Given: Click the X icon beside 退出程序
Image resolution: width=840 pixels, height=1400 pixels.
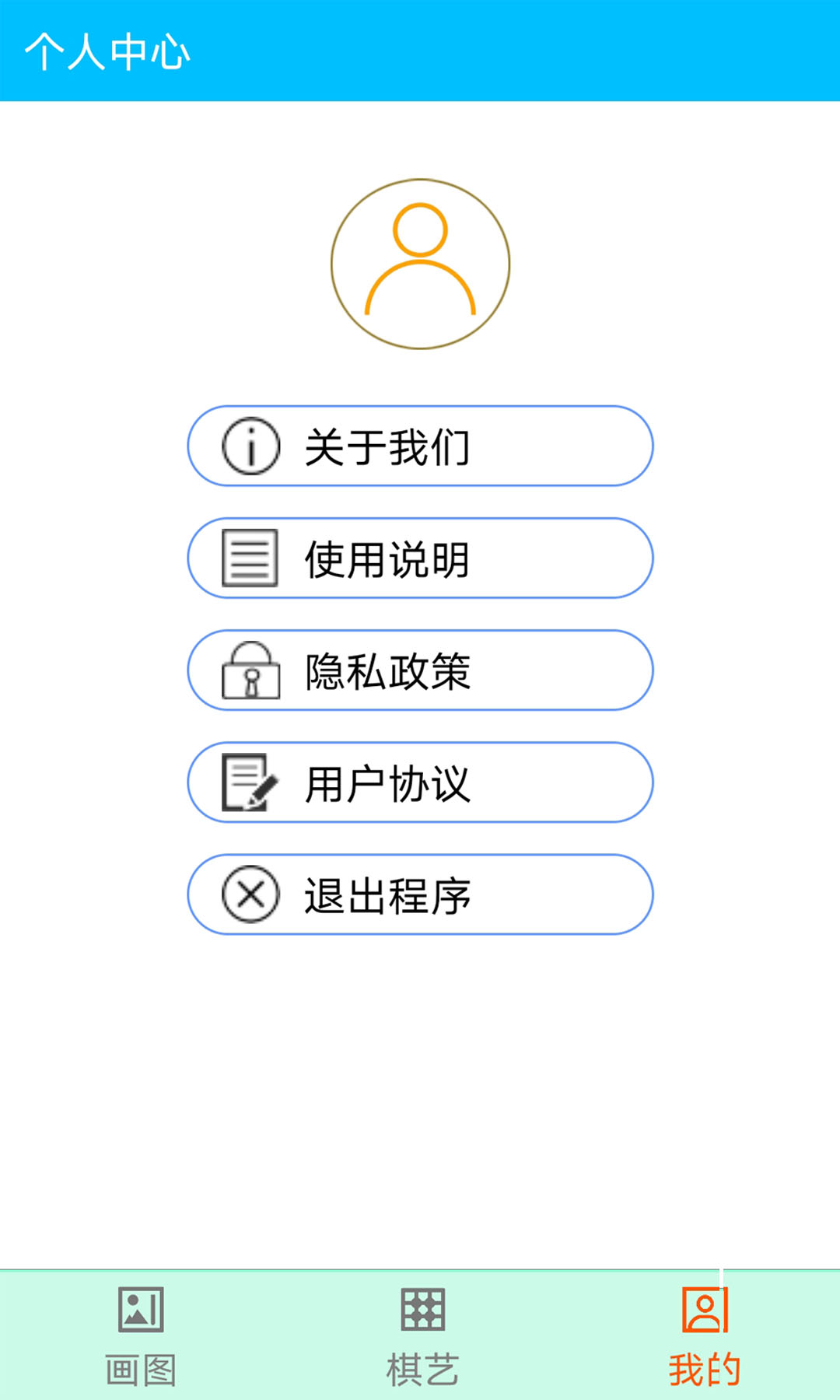Looking at the screenshot, I should (249, 894).
